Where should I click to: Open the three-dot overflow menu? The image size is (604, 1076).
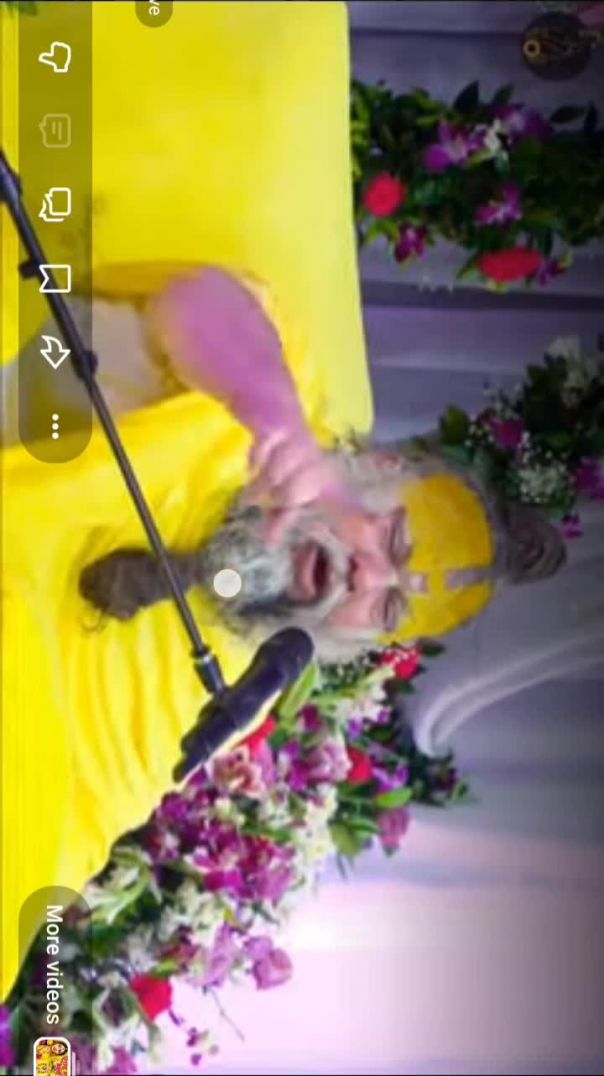55,427
